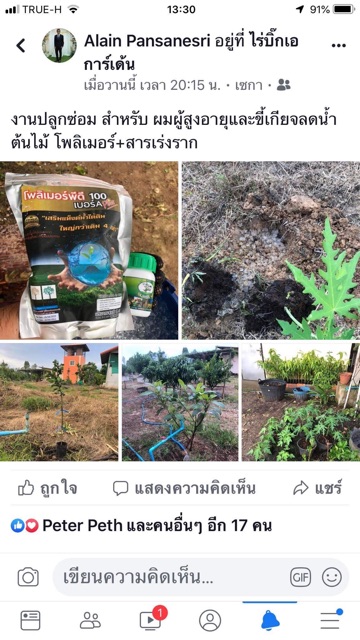The height and width of the screenshot is (640, 360).
Task: Attach a photo using the camera icon
Action: 28,577
